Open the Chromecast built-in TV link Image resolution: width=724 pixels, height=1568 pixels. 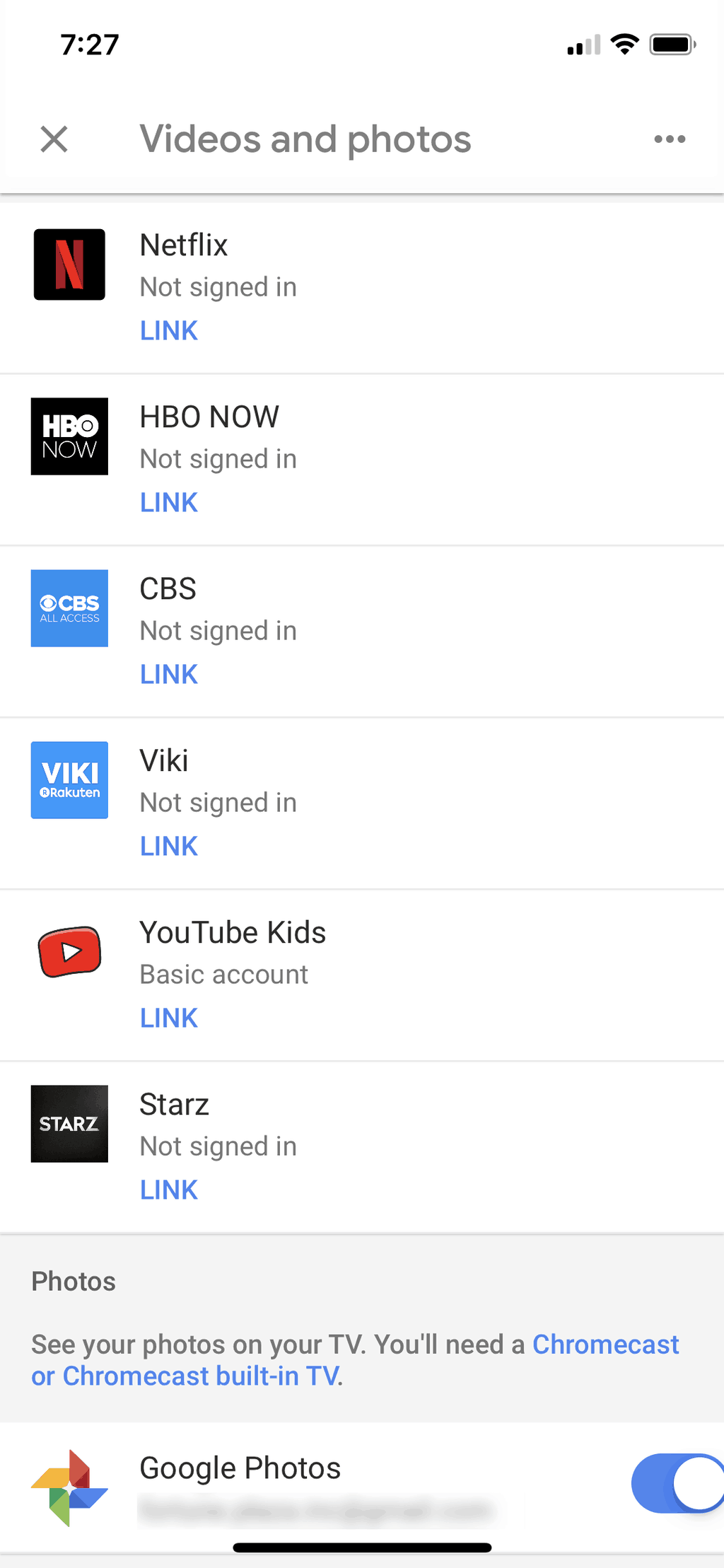pyautogui.click(x=355, y=1360)
